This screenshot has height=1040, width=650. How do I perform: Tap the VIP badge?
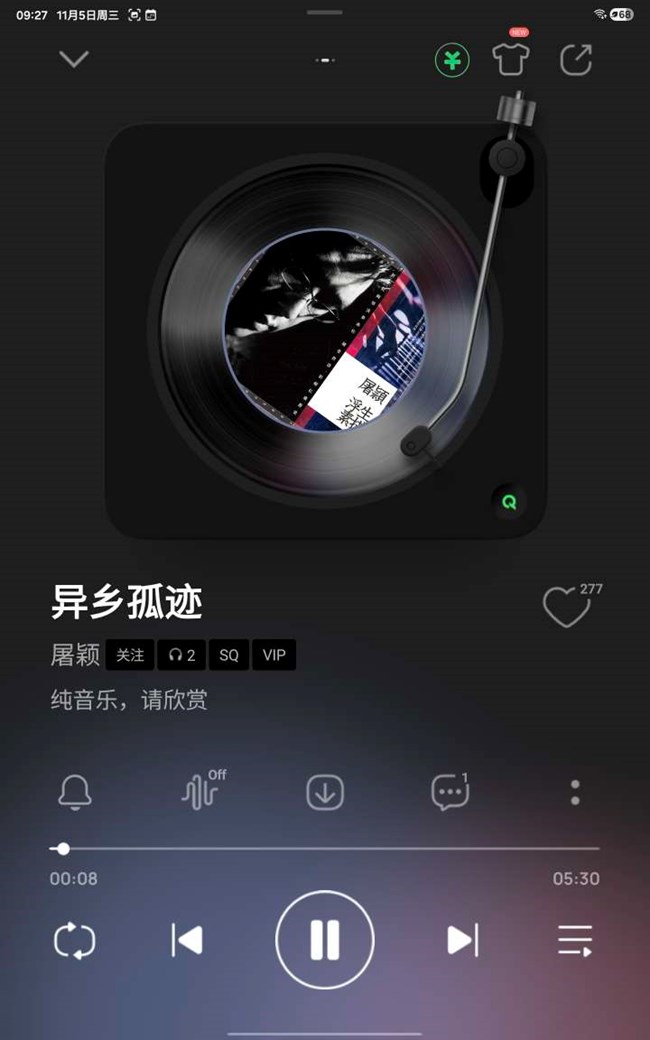(x=274, y=655)
